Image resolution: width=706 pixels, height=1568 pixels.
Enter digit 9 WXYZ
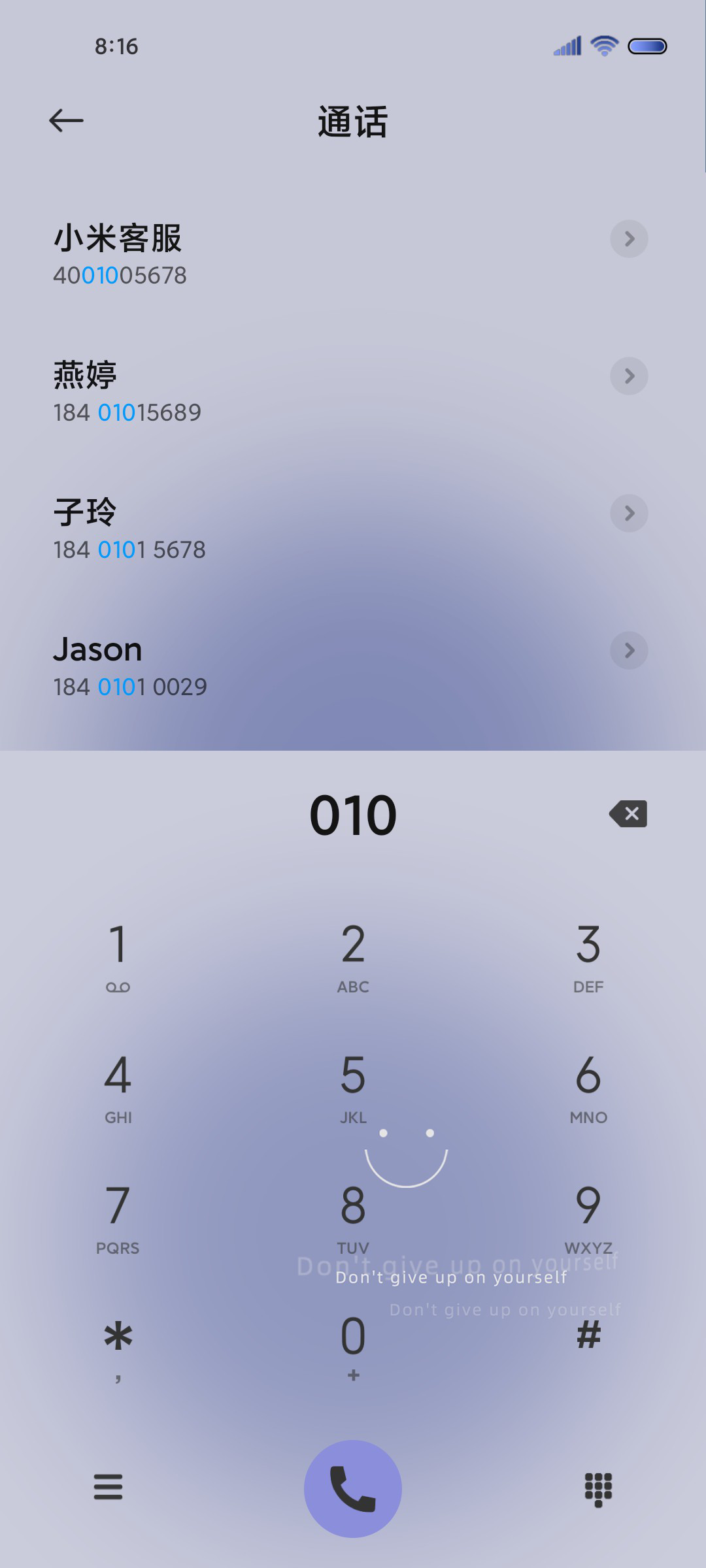coord(588,1218)
